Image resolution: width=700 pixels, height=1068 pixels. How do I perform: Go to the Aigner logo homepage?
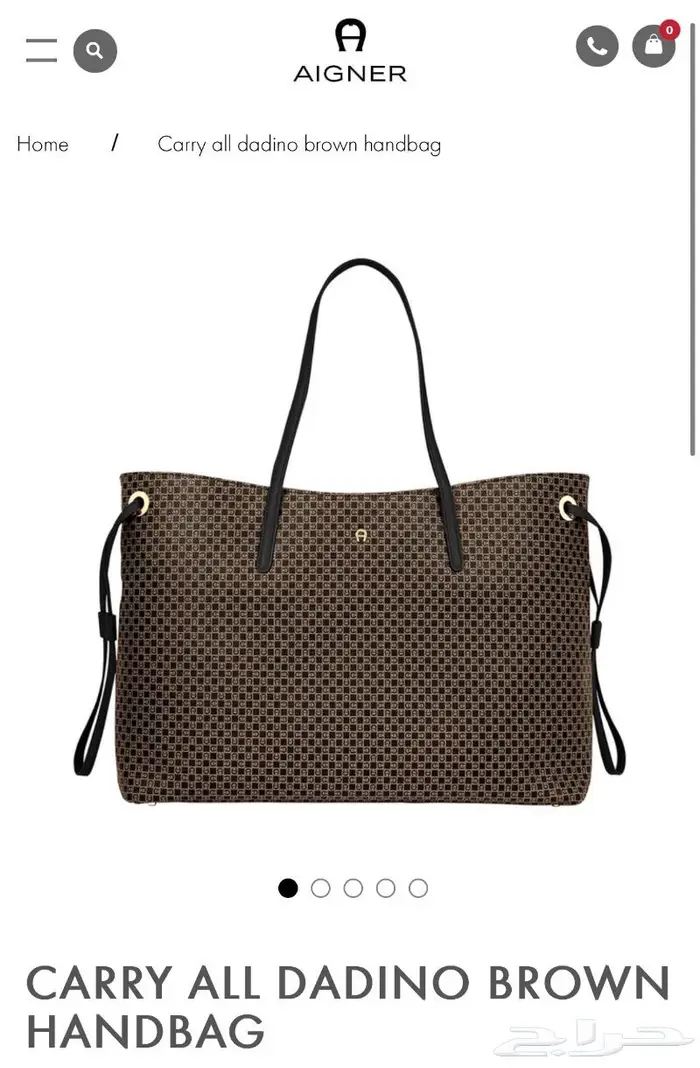(350, 50)
